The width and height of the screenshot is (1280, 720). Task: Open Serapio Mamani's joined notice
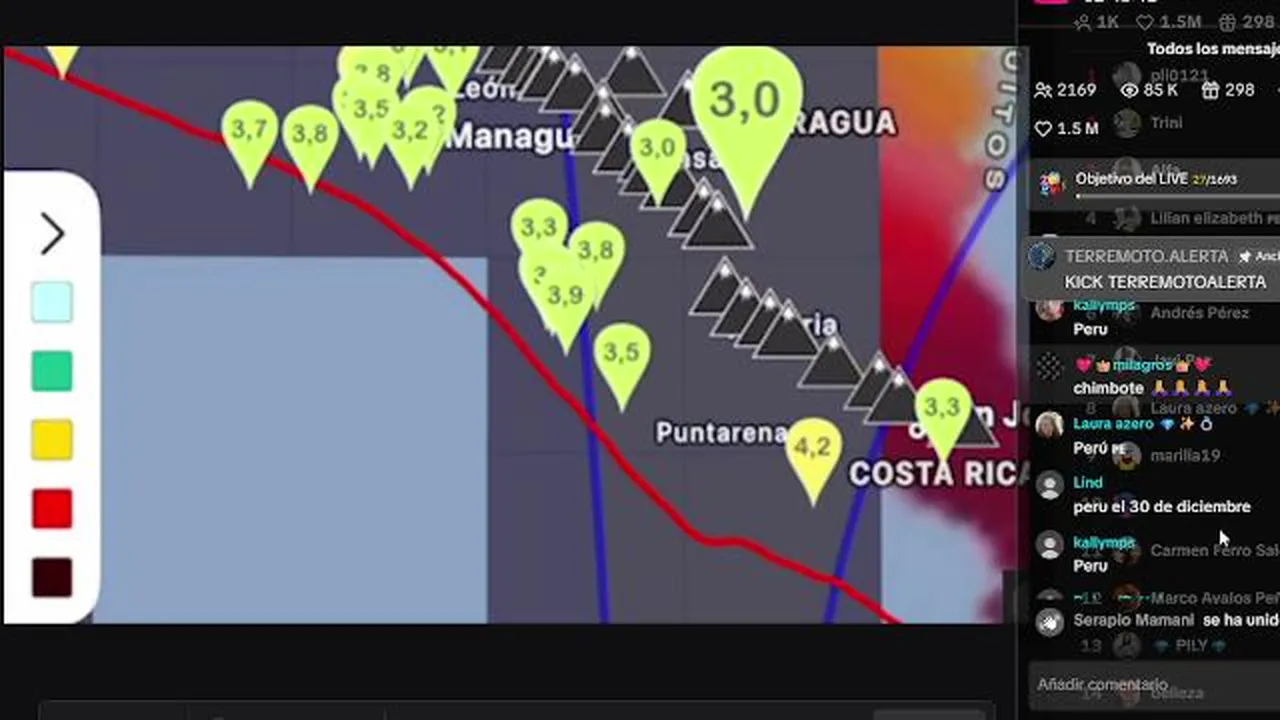1160,621
